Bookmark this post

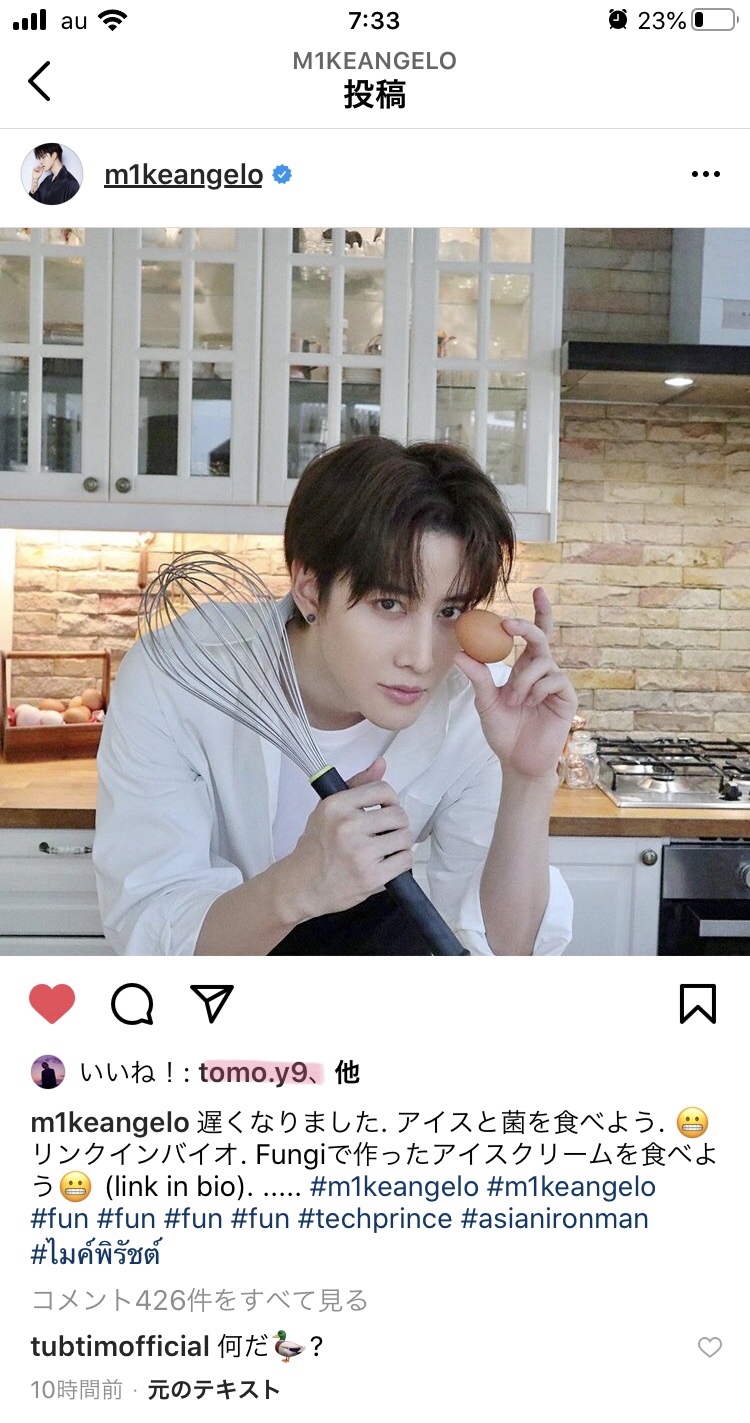tap(698, 1004)
